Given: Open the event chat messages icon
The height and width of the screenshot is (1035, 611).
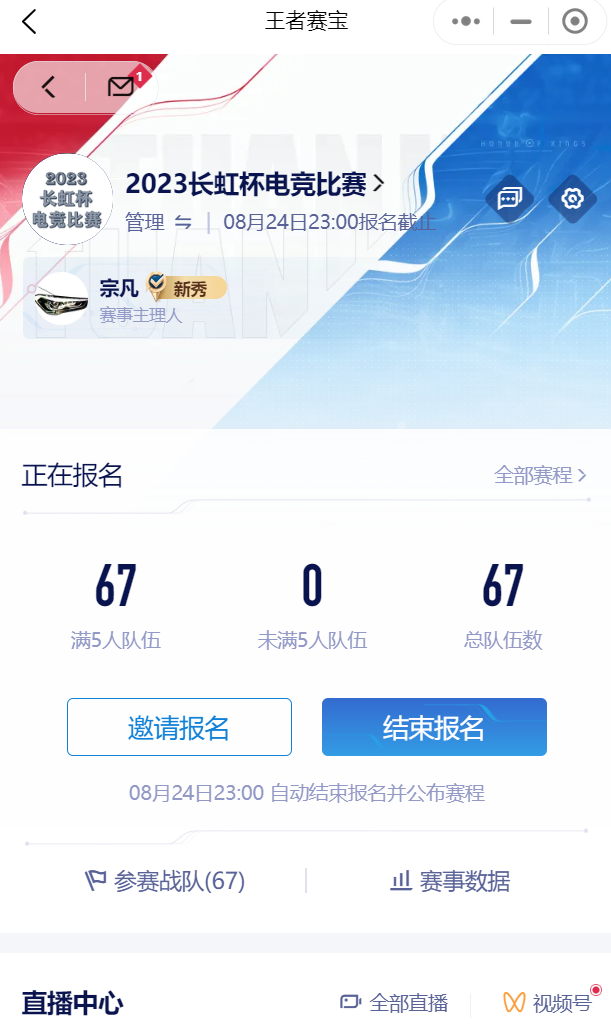Looking at the screenshot, I should (508, 199).
